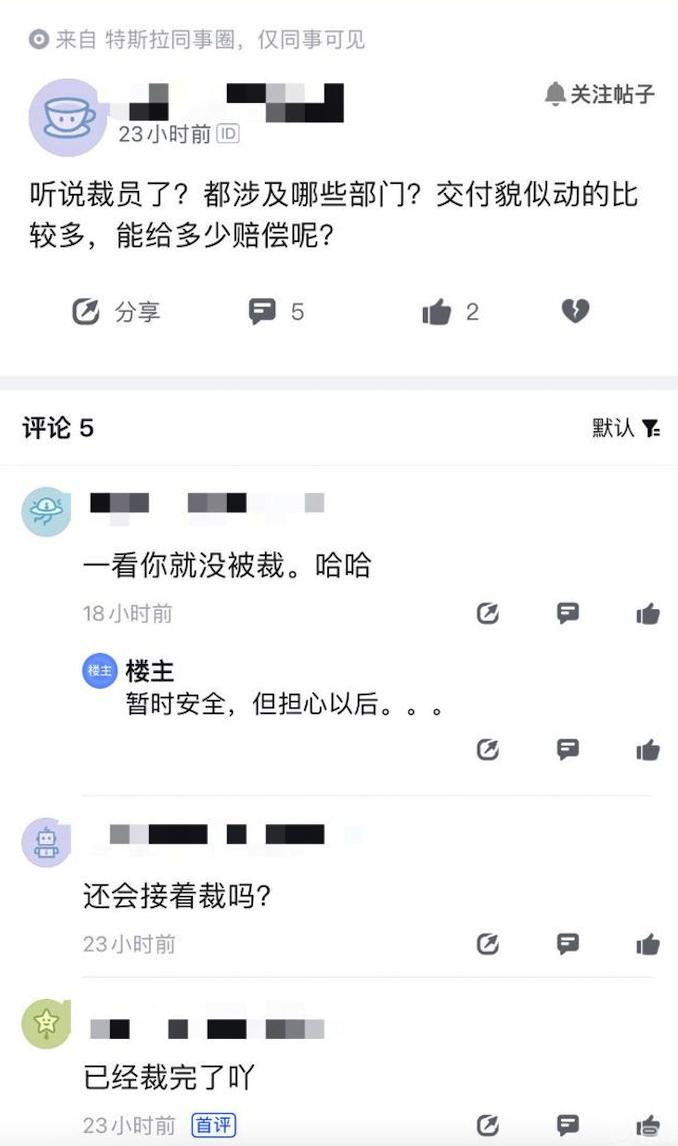Screen dimensions: 678x1146
Task: Open the 默认 comment sort filter
Action: pos(626,428)
